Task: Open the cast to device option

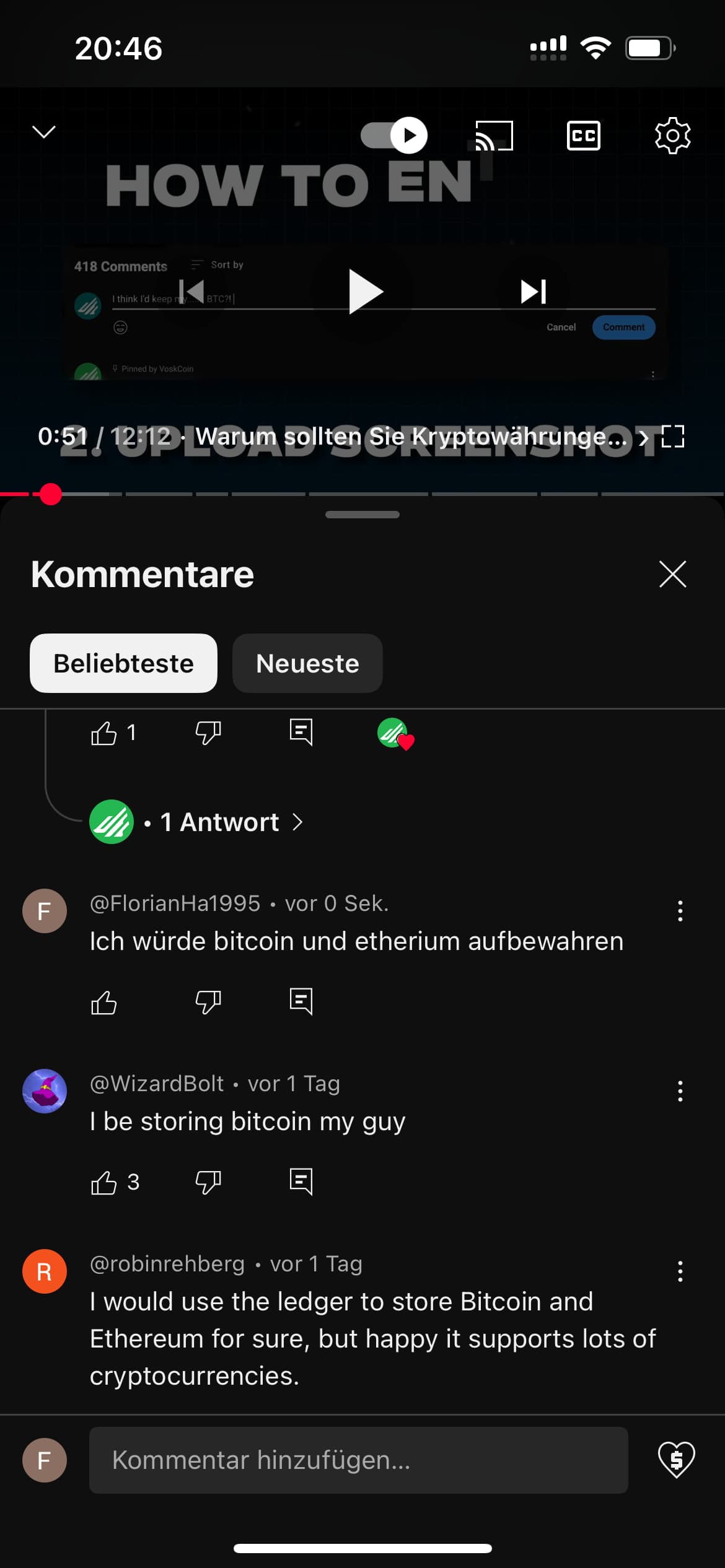Action: click(x=494, y=135)
